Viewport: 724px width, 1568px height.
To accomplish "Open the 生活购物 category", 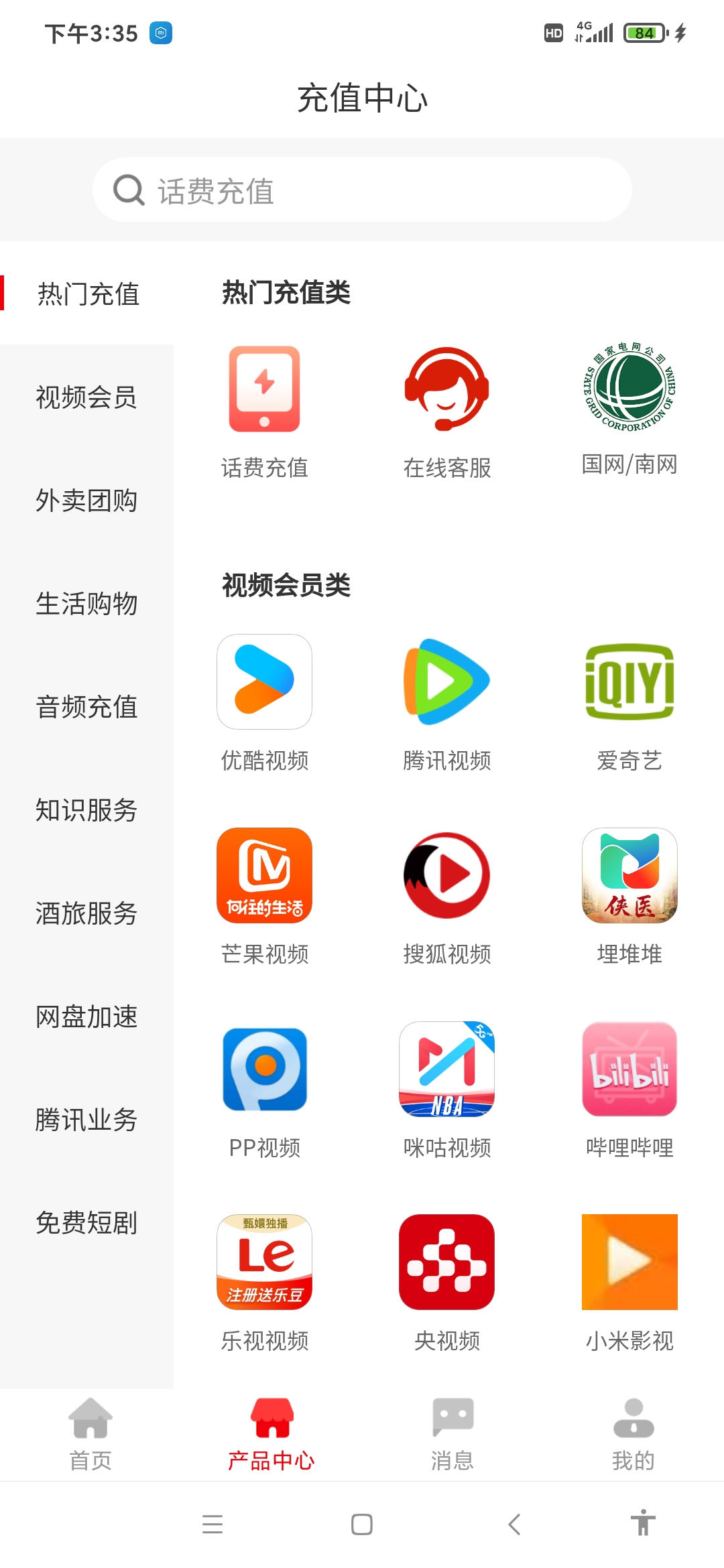I will [x=86, y=604].
